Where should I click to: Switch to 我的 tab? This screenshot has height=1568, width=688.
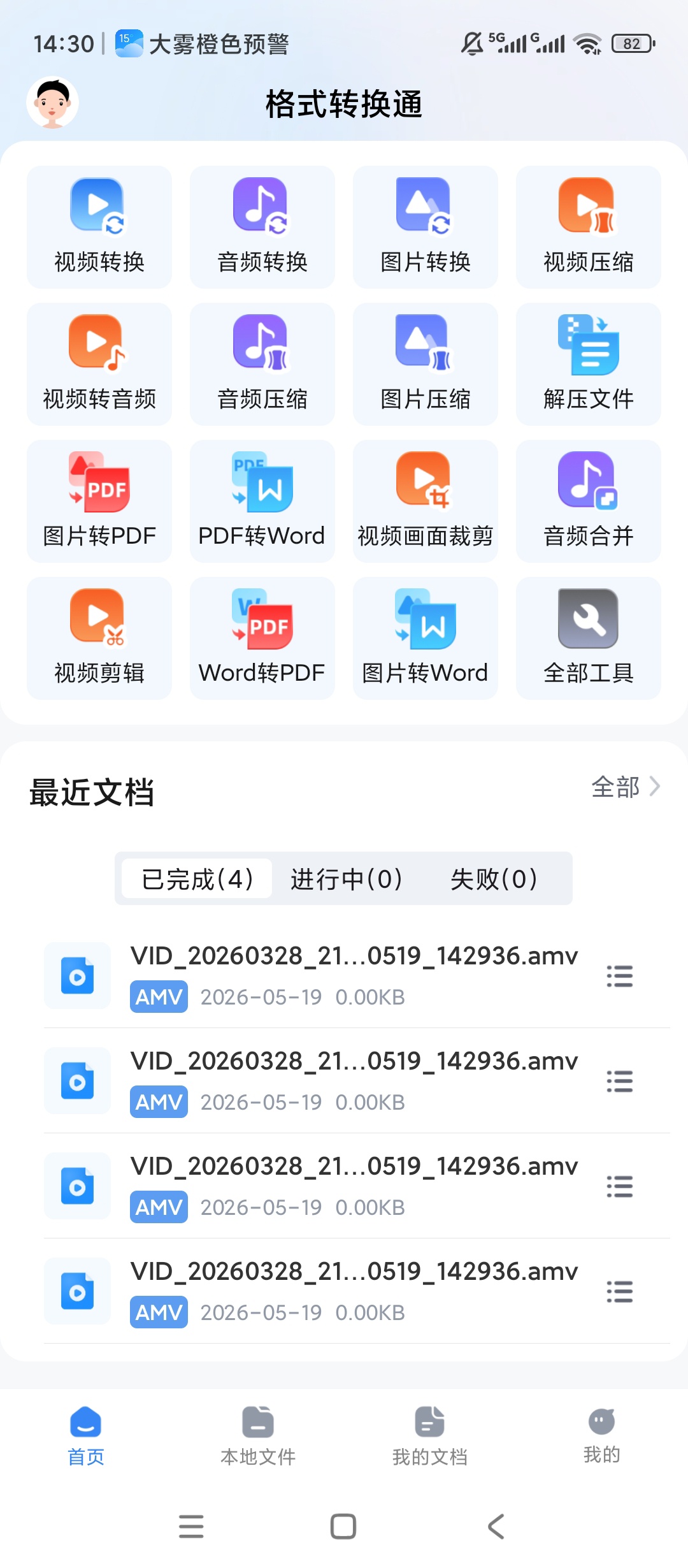[602, 1436]
